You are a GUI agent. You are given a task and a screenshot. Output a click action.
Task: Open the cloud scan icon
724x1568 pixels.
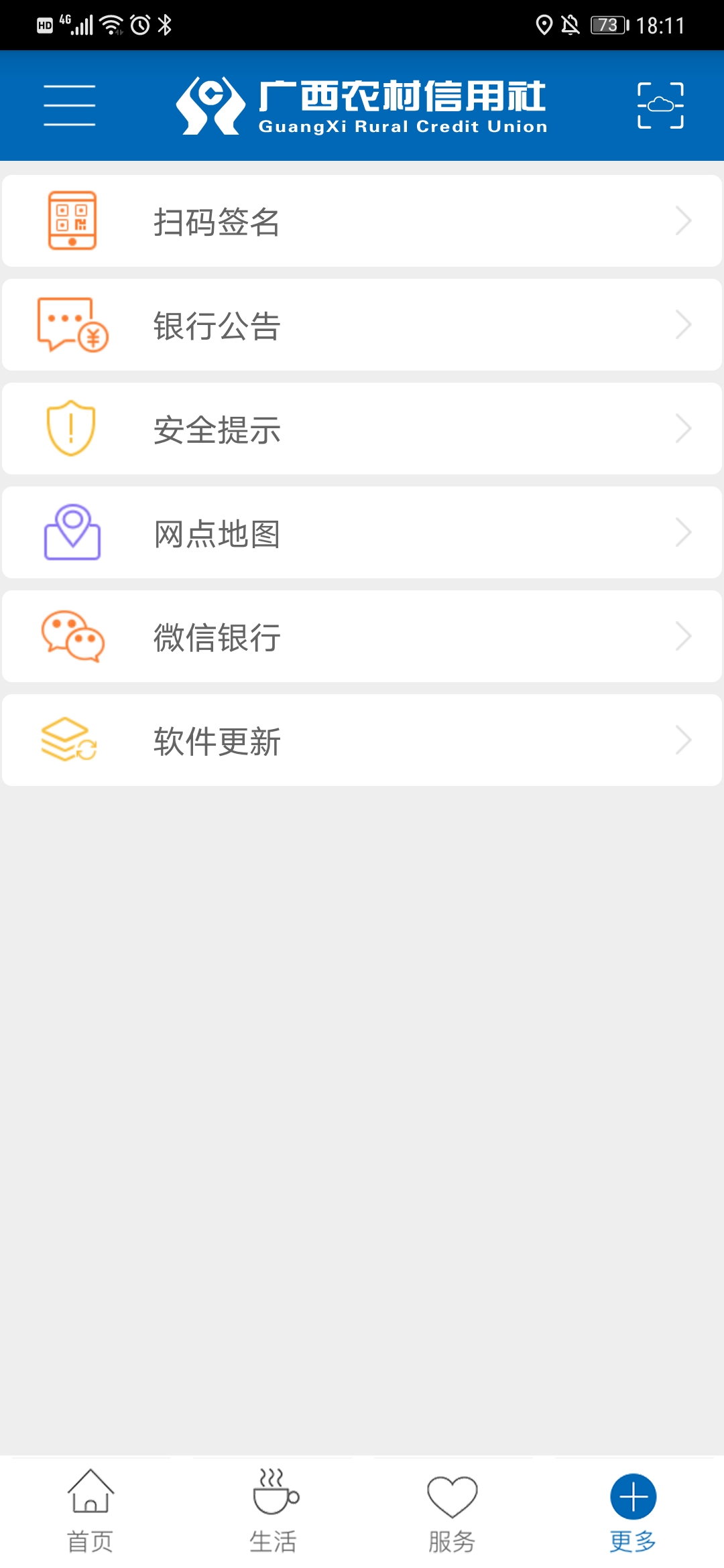point(660,105)
